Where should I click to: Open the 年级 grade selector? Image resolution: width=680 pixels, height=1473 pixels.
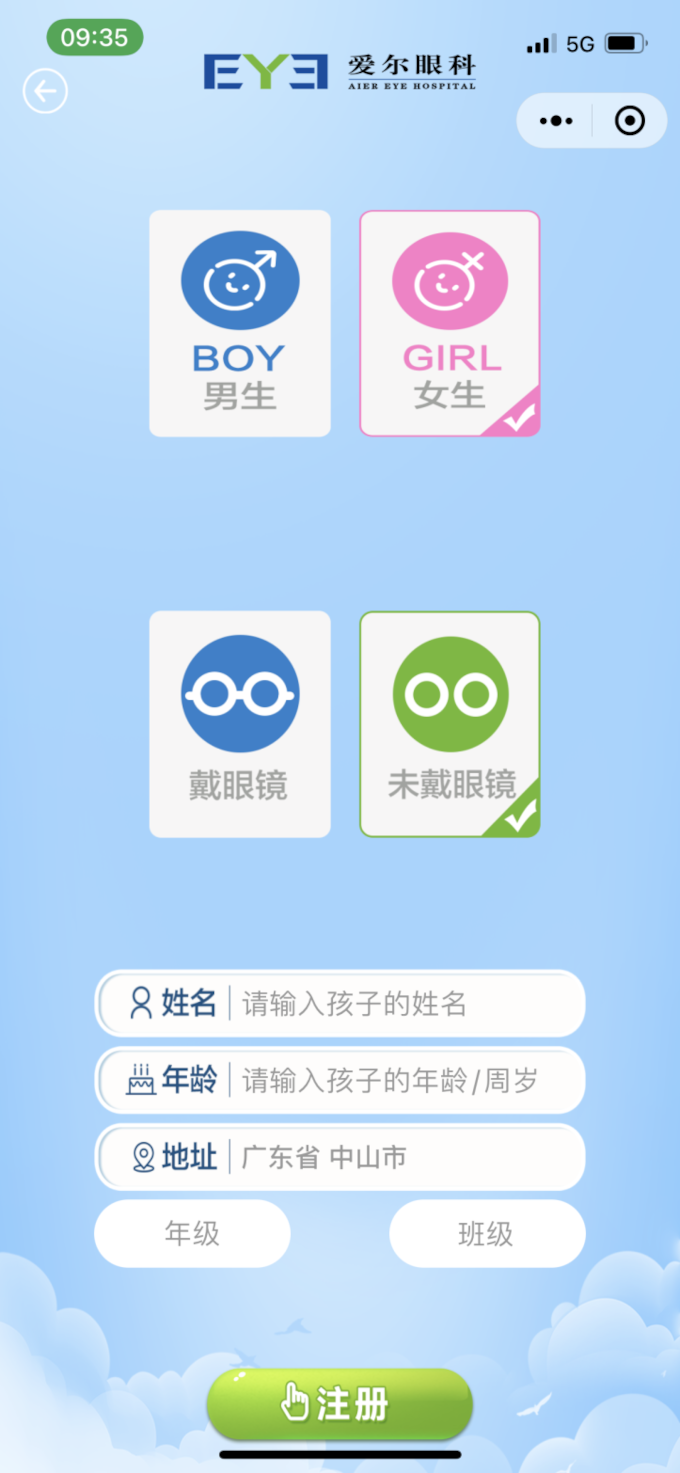point(192,1234)
